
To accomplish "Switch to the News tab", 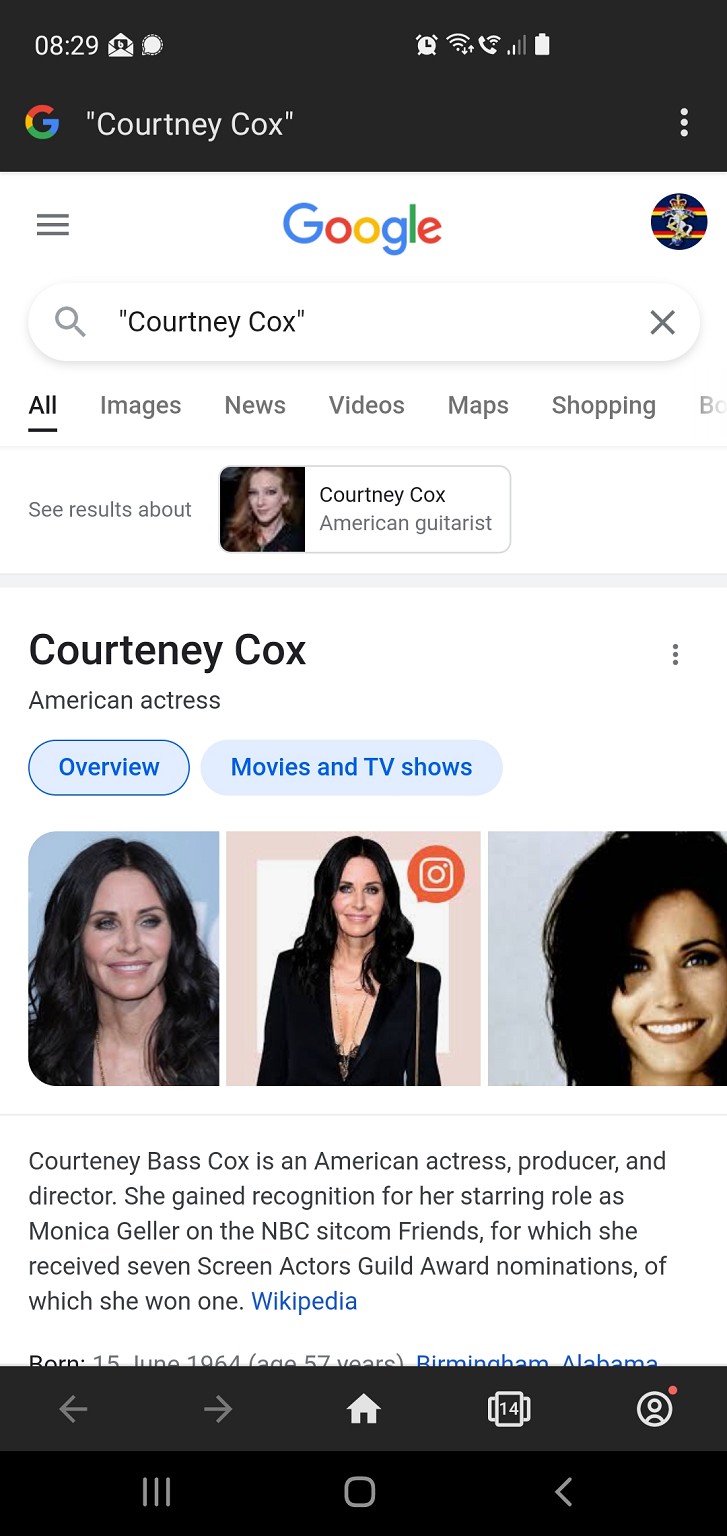I will tap(255, 405).
